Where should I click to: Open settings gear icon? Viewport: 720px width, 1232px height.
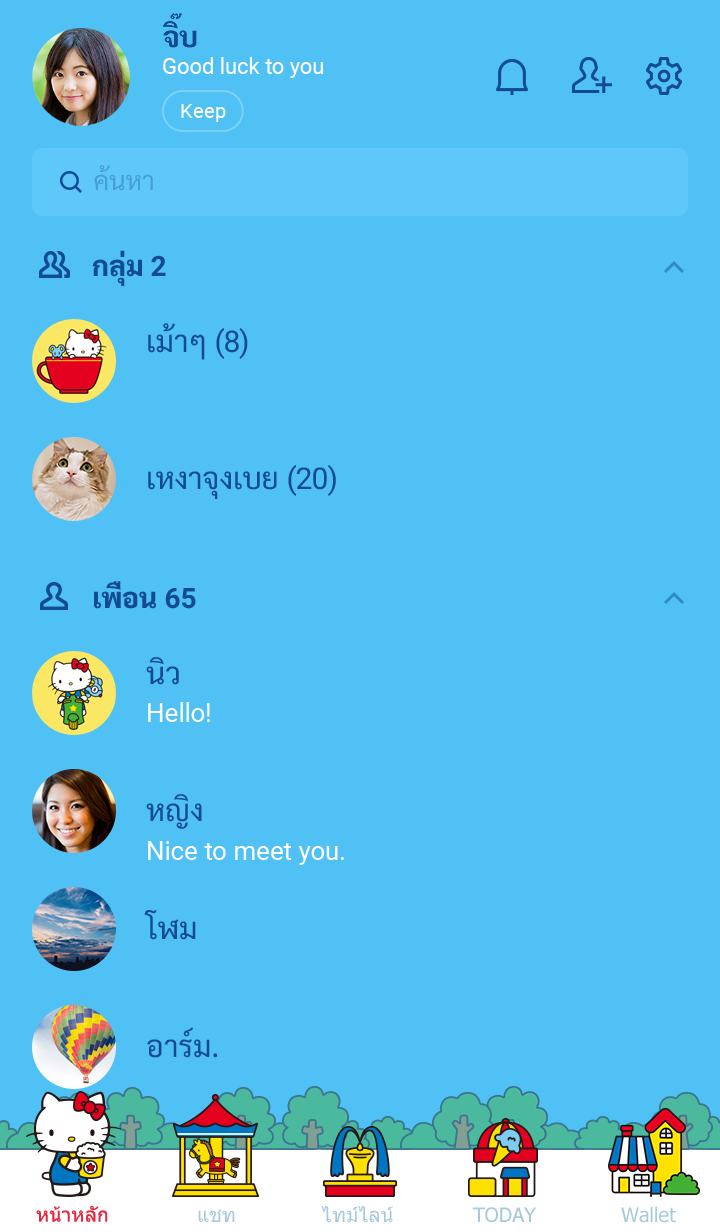[x=664, y=76]
